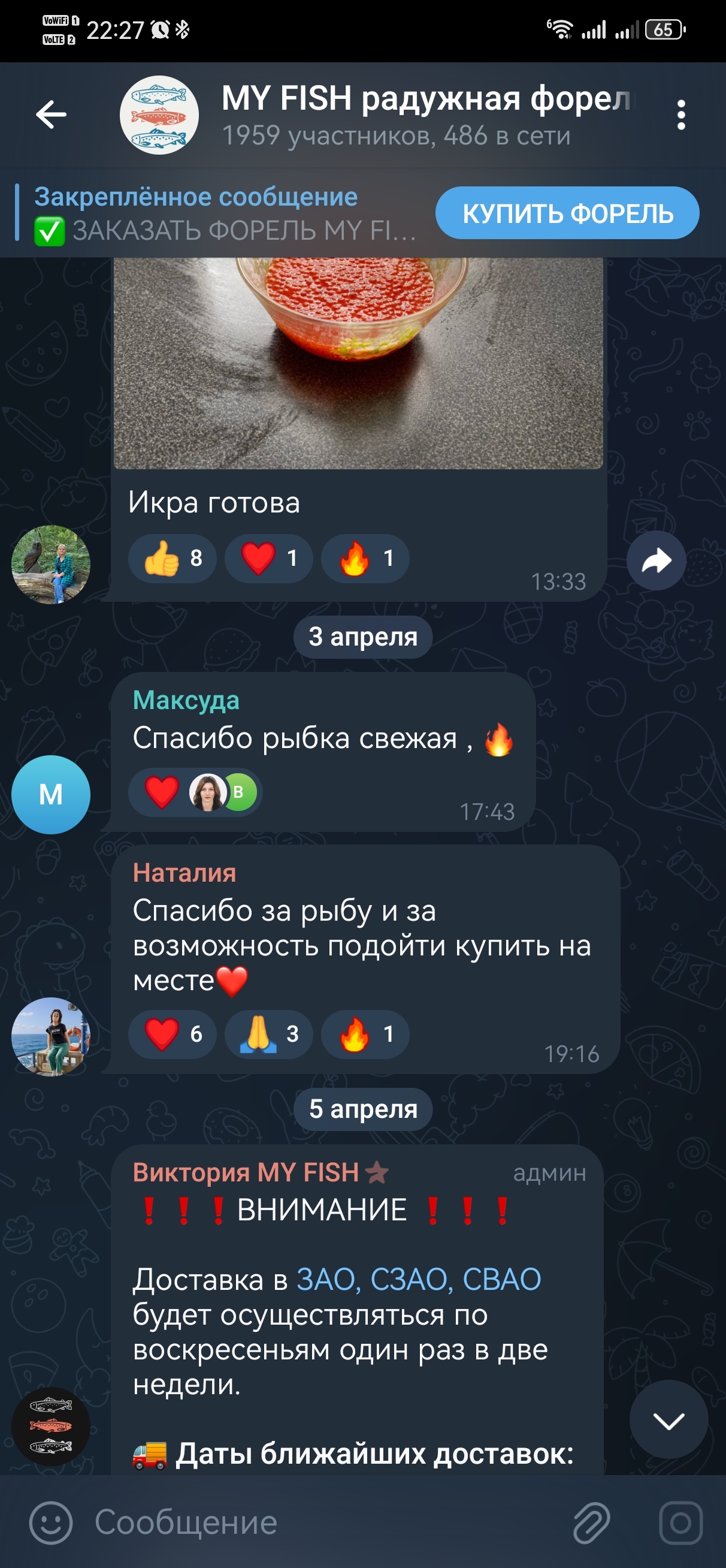Tap the heart reaction with 6 on Наталия's message
Screen dimensions: 726x1568
(173, 1034)
